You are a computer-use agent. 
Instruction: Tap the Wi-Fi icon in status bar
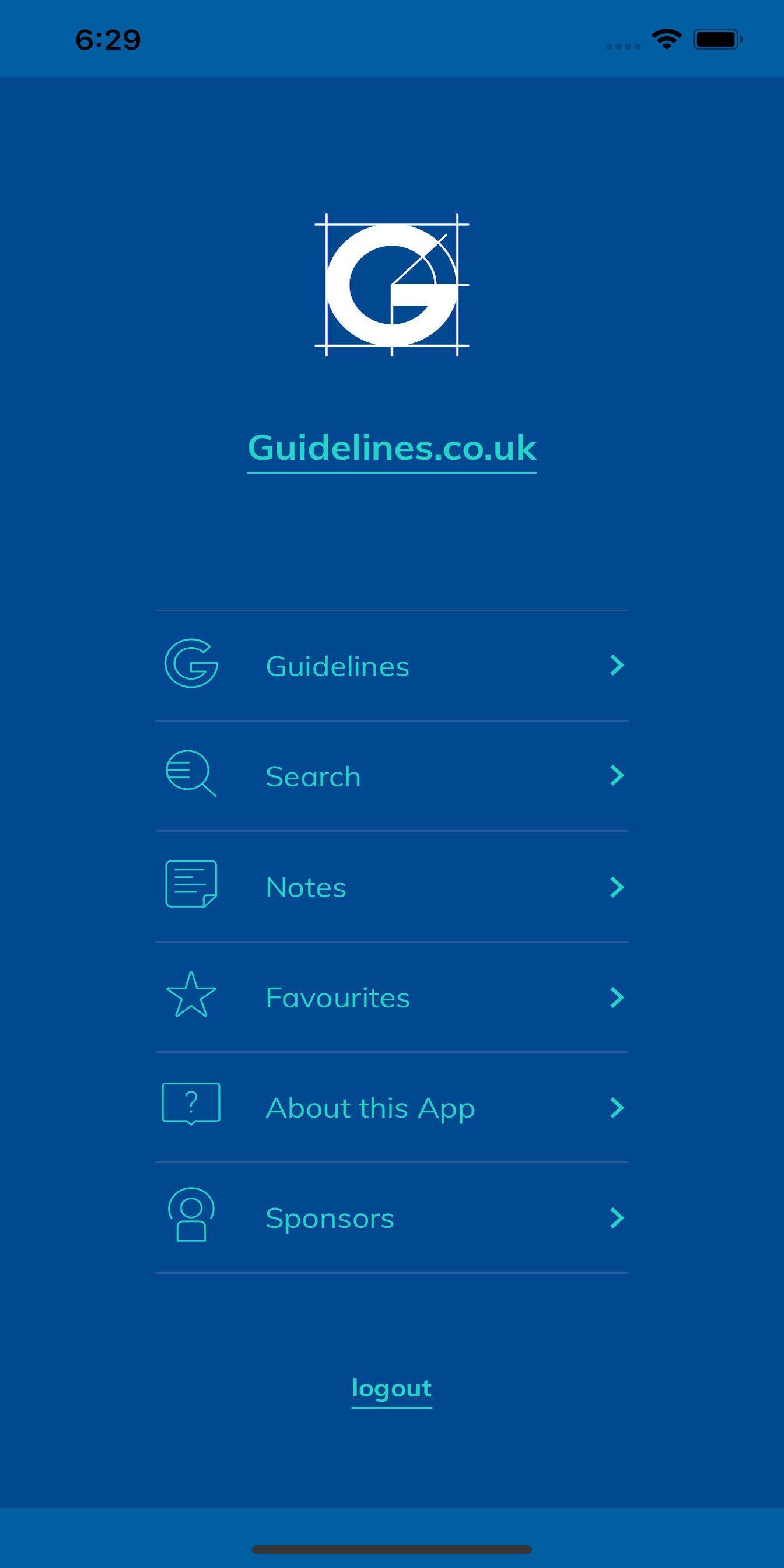(x=666, y=38)
